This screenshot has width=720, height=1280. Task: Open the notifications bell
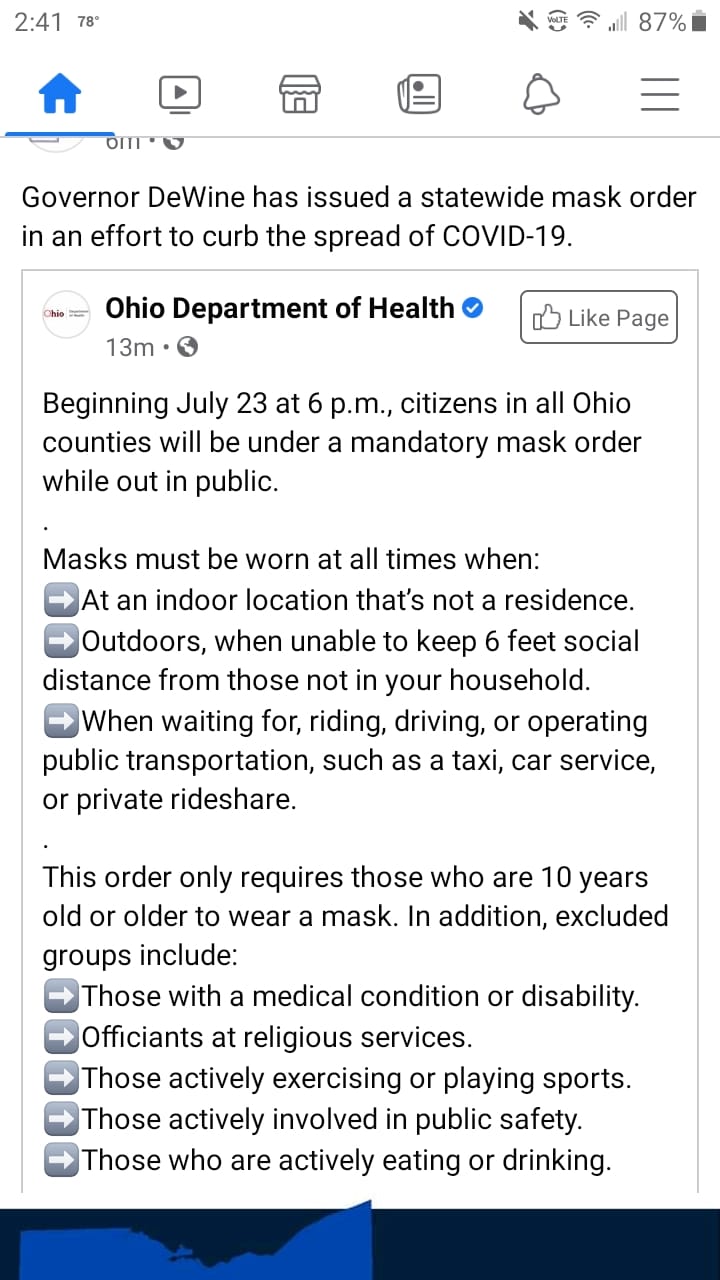point(540,94)
